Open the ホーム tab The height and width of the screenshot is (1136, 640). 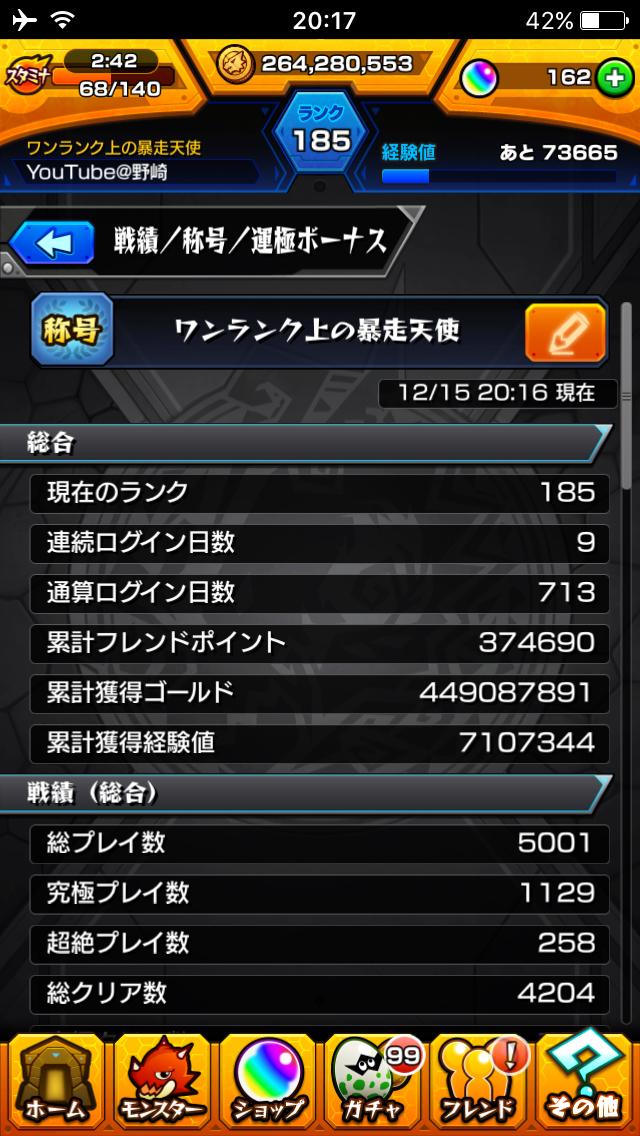coord(55,1082)
